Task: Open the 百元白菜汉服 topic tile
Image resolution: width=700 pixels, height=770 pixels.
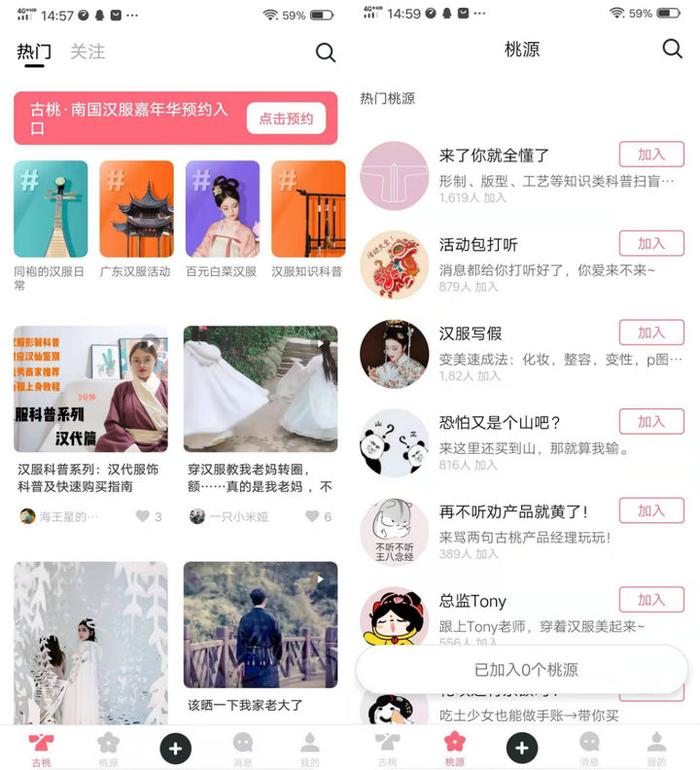Action: click(x=222, y=209)
